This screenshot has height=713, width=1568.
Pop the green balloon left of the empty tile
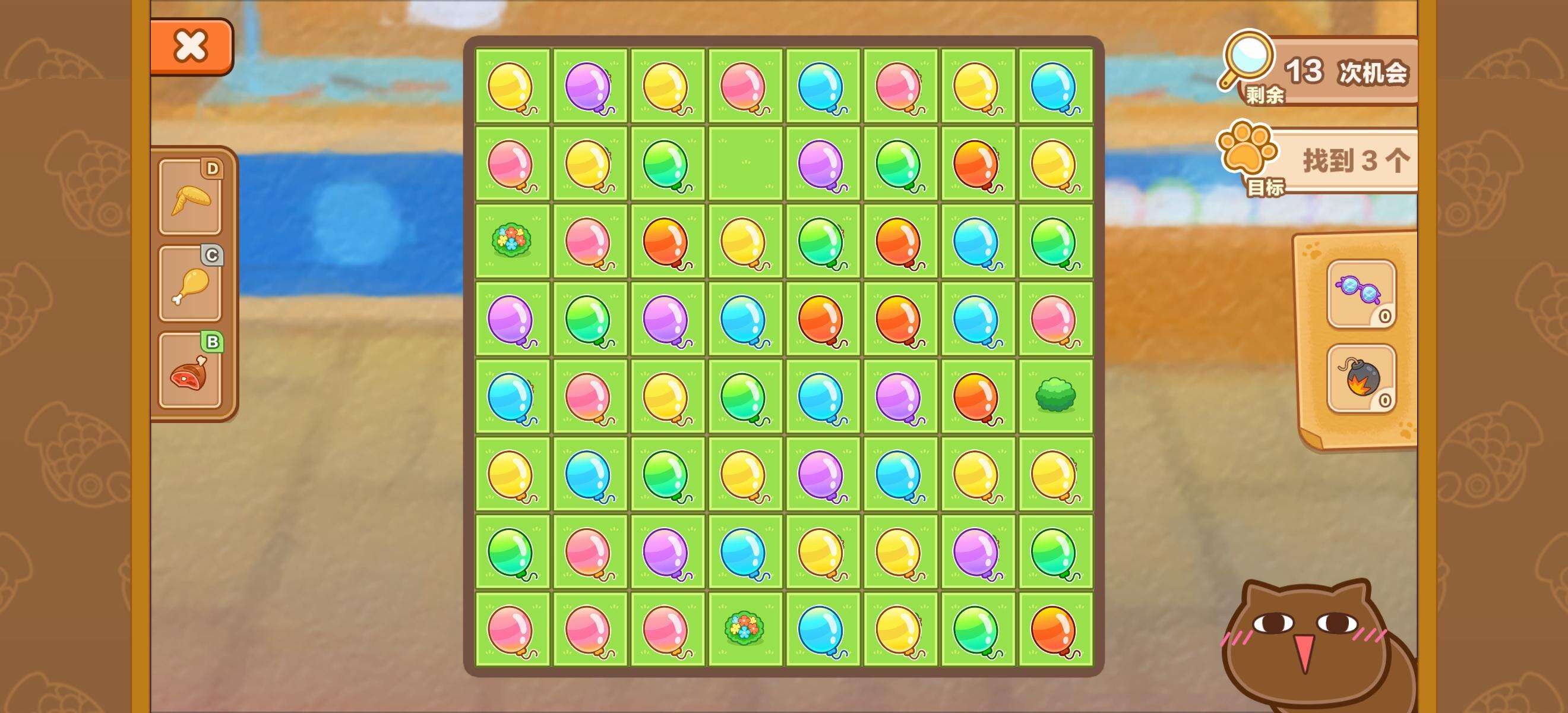(x=666, y=163)
